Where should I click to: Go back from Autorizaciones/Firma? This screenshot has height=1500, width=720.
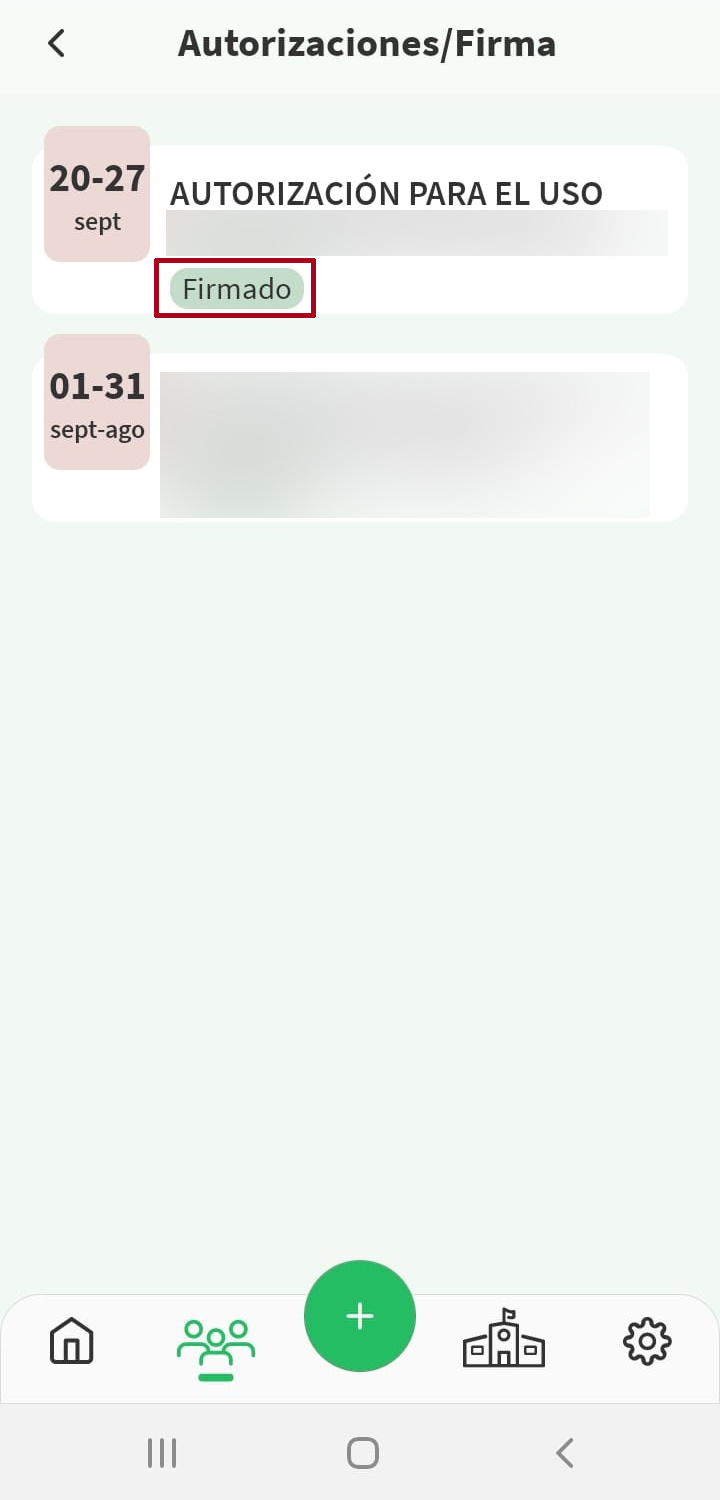pos(57,44)
